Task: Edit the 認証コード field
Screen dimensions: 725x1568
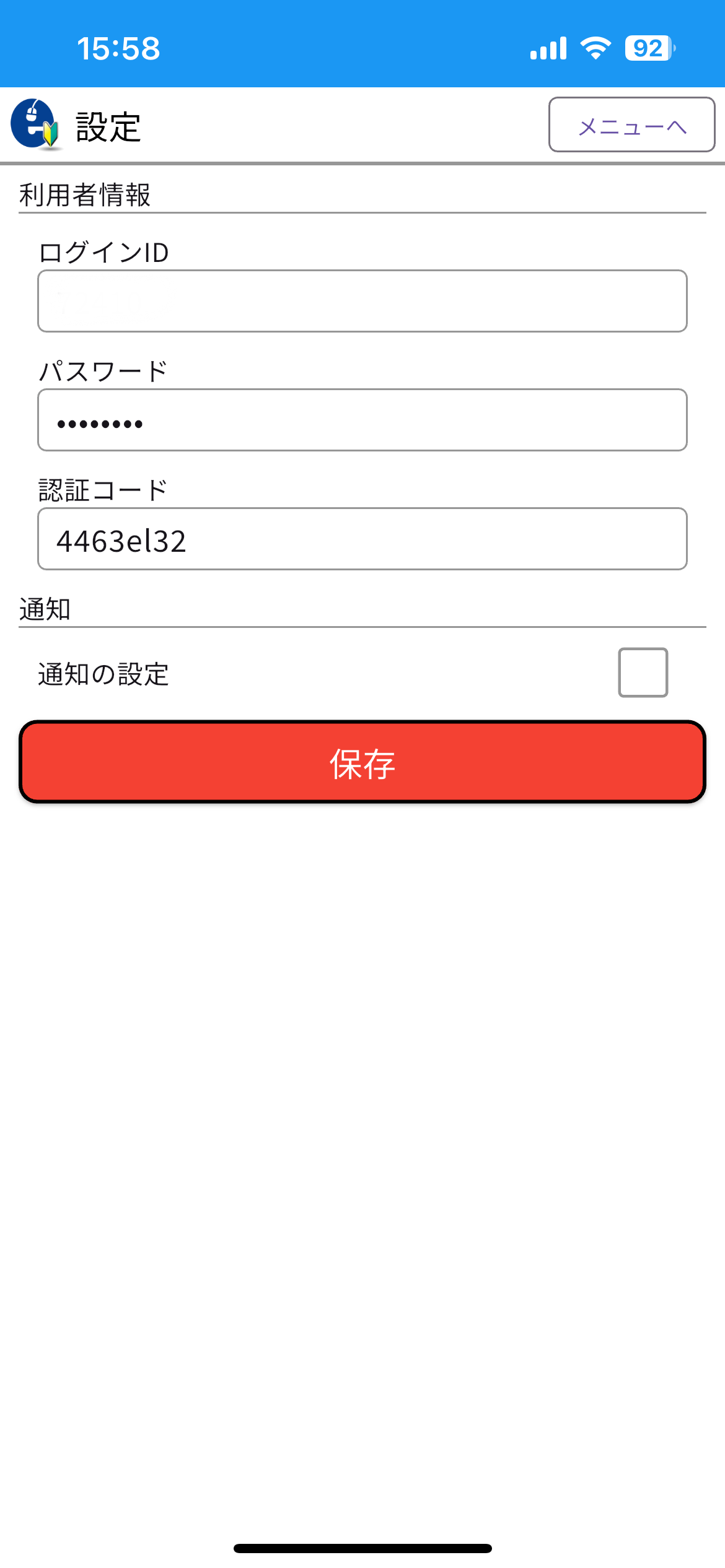Action: click(362, 539)
